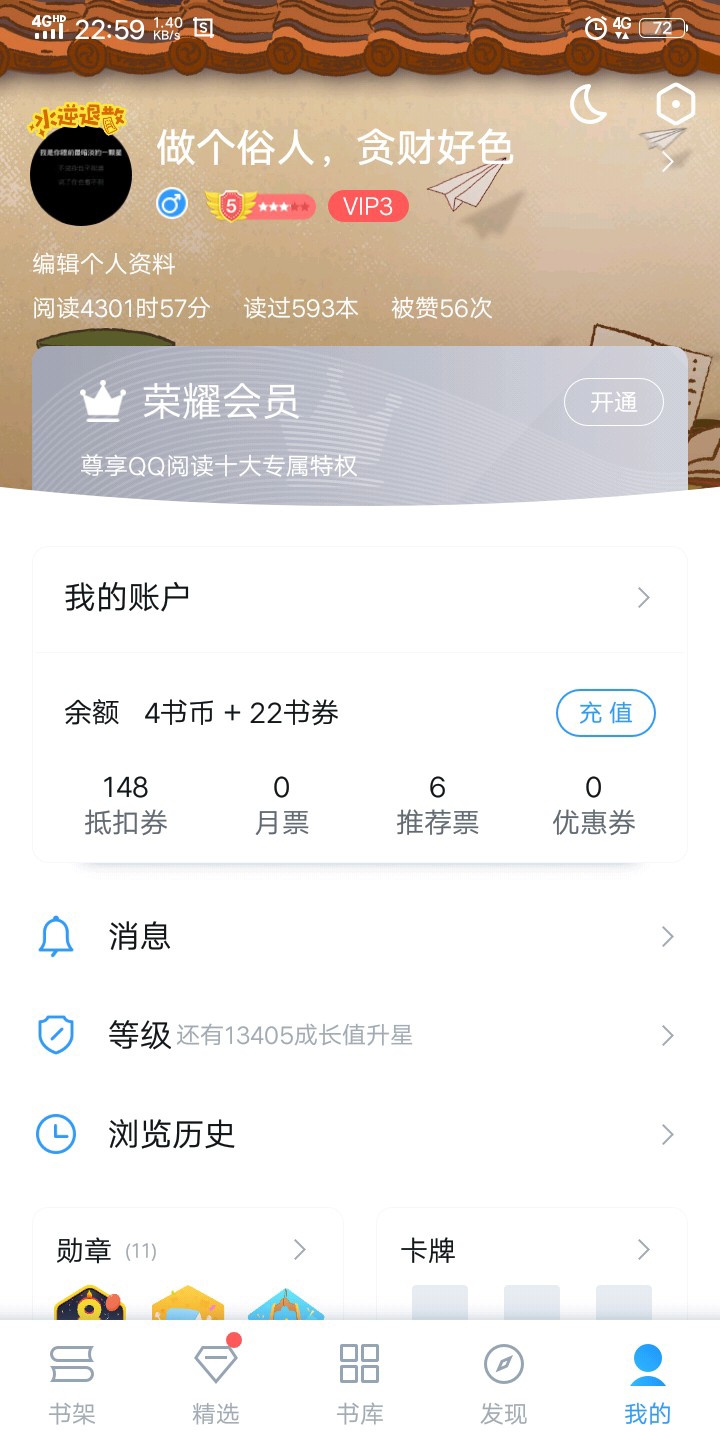Toggle night mode with moon icon
The width and height of the screenshot is (720, 1436).
click(x=588, y=104)
